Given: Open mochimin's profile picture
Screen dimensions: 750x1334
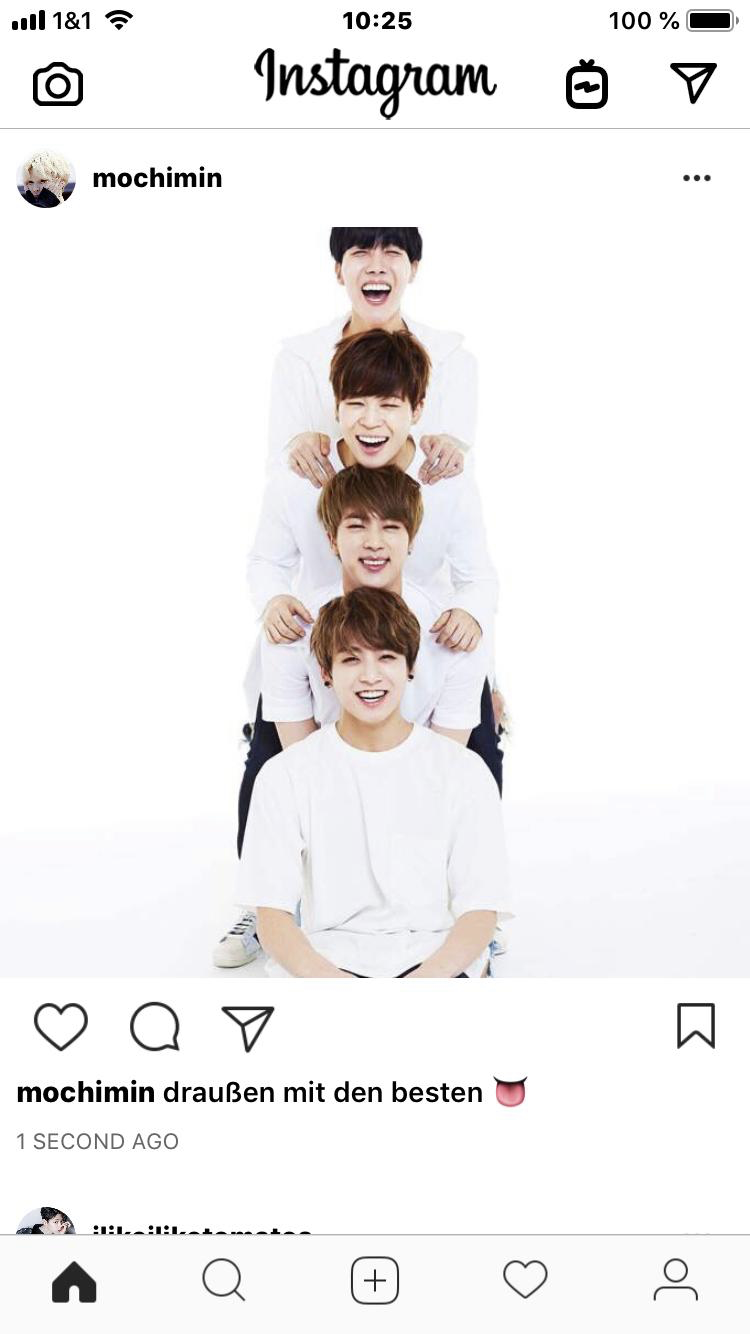Looking at the screenshot, I should tap(46, 179).
